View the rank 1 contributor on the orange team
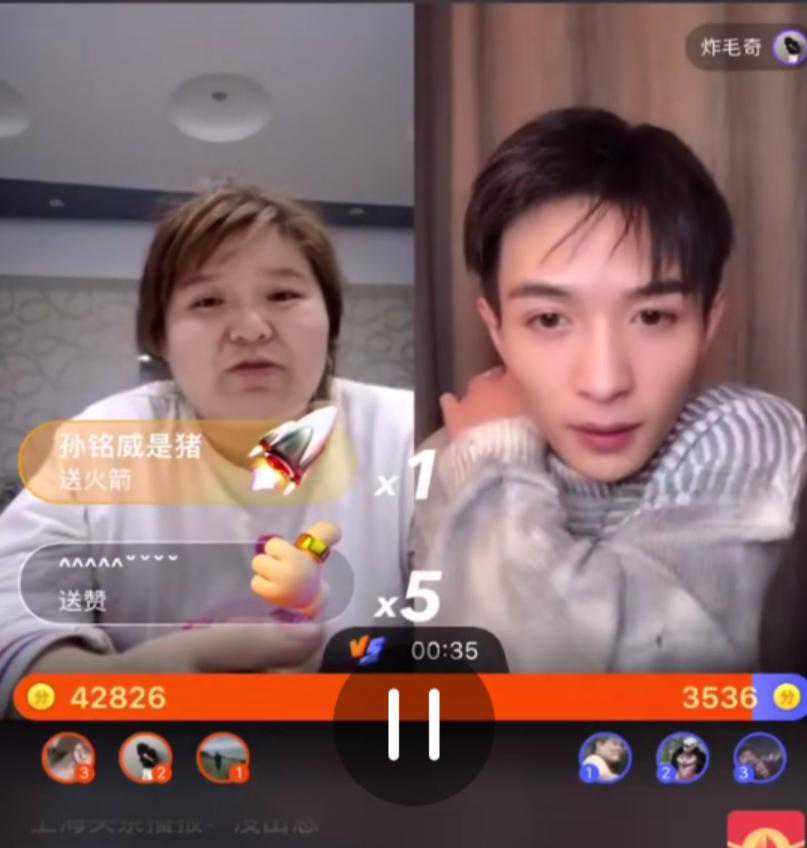Screen dimensions: 807x848 222,758
